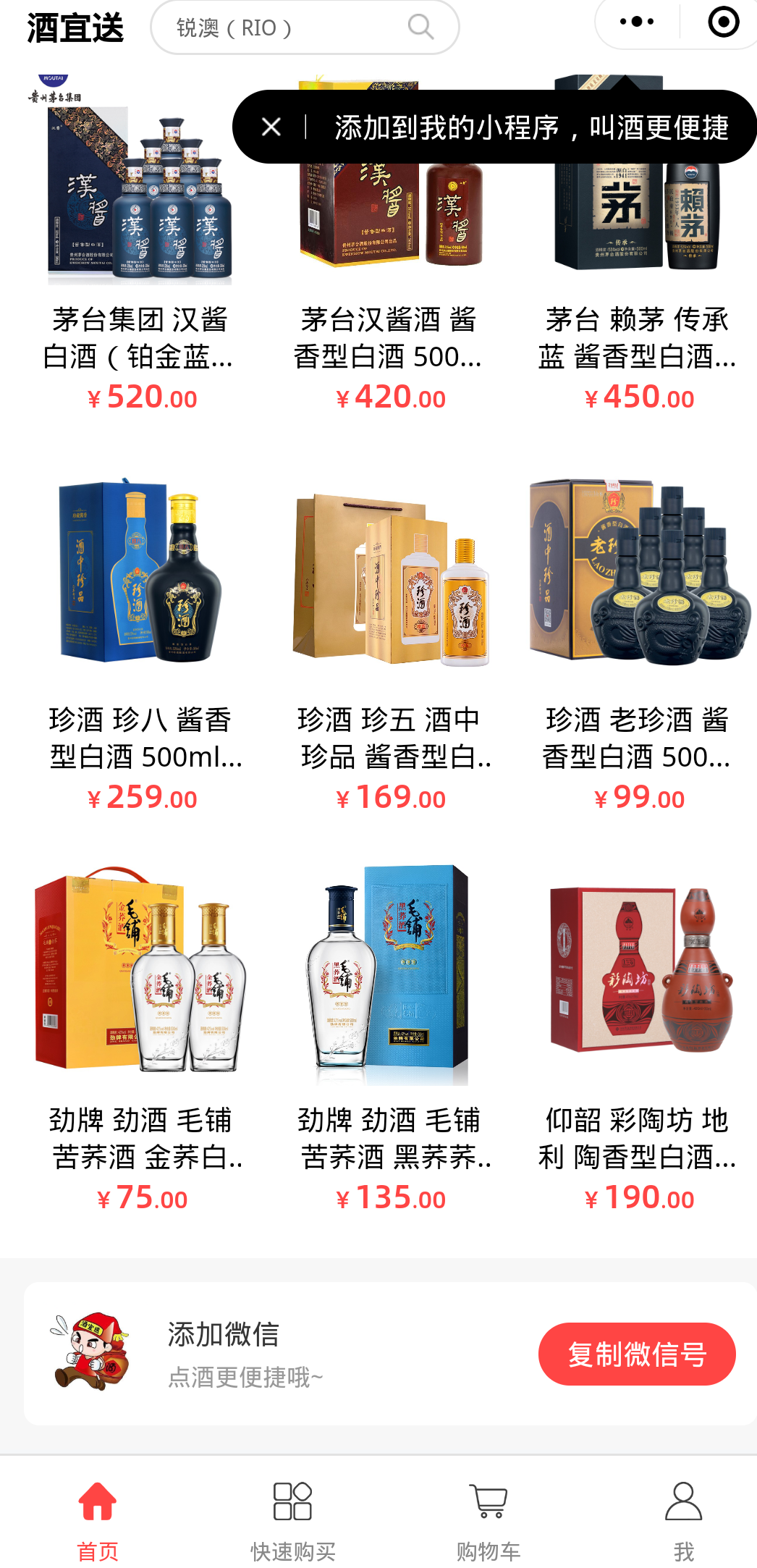
Task: View 珍酒 珍八 酱香型白酒 product
Action: [x=141, y=572]
